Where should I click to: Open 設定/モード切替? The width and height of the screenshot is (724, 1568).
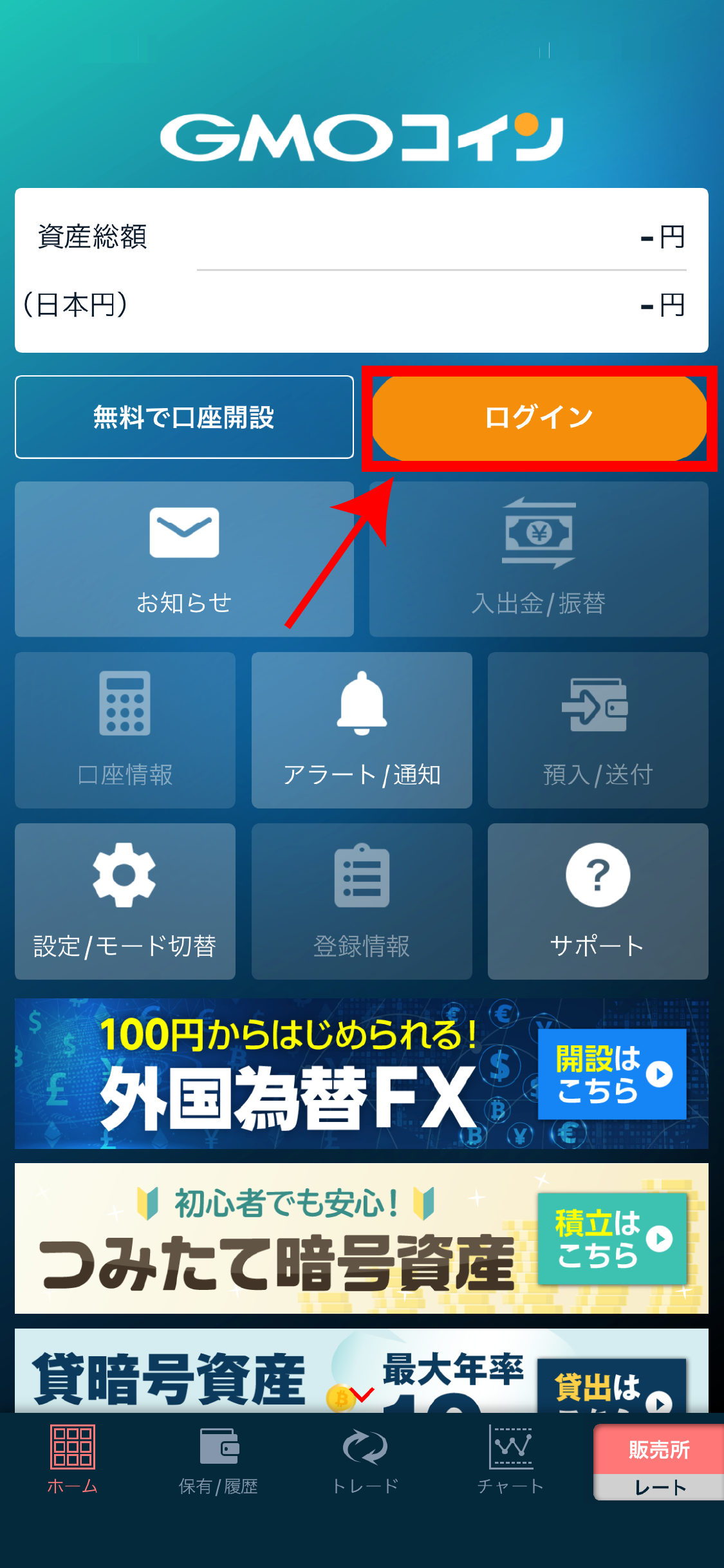(x=125, y=901)
